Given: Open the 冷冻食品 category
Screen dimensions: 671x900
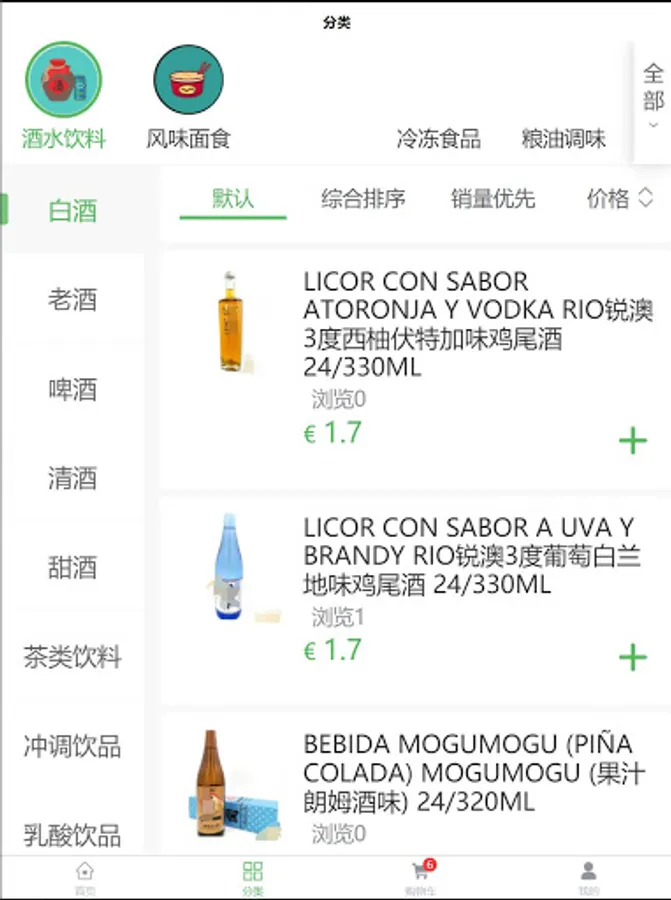Looking at the screenshot, I should (438, 139).
